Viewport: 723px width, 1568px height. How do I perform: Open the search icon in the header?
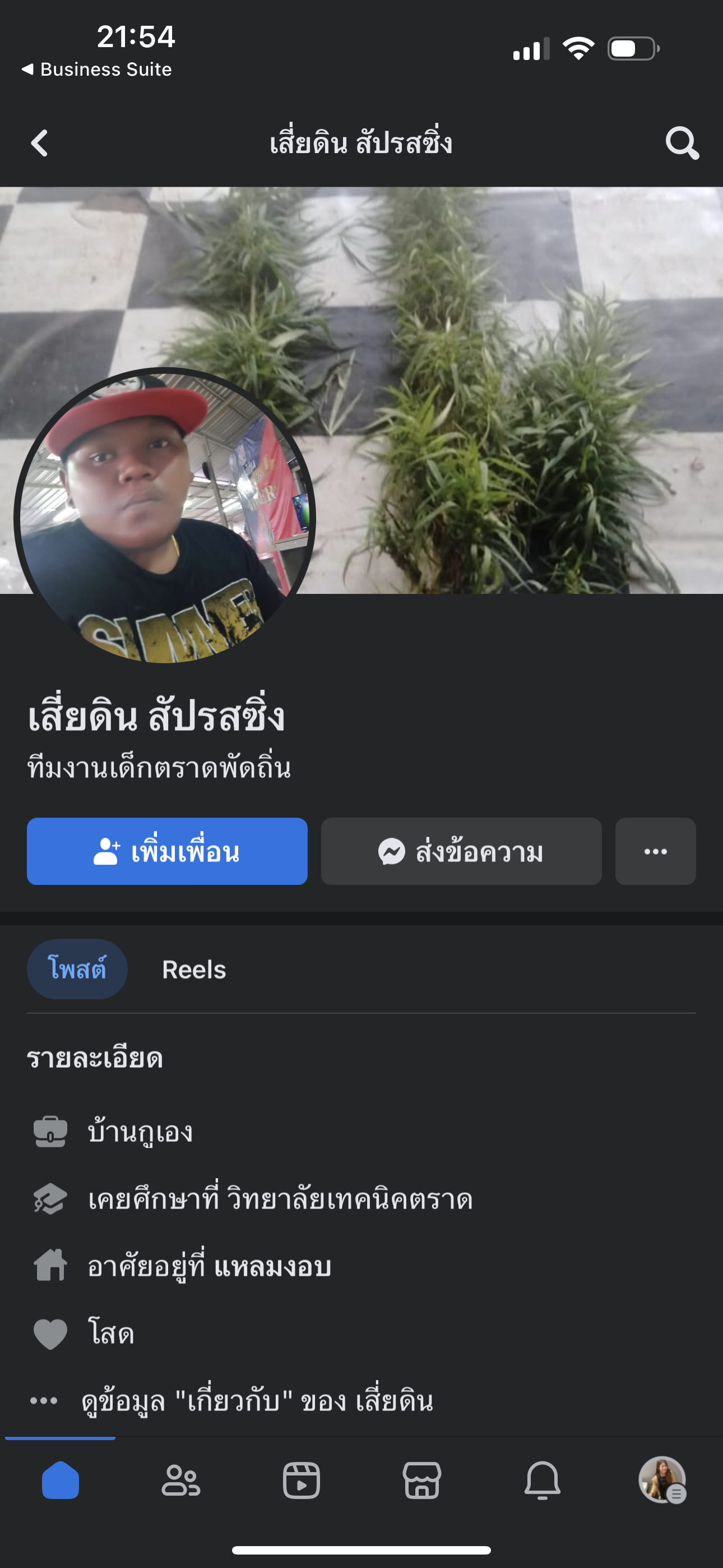click(682, 143)
